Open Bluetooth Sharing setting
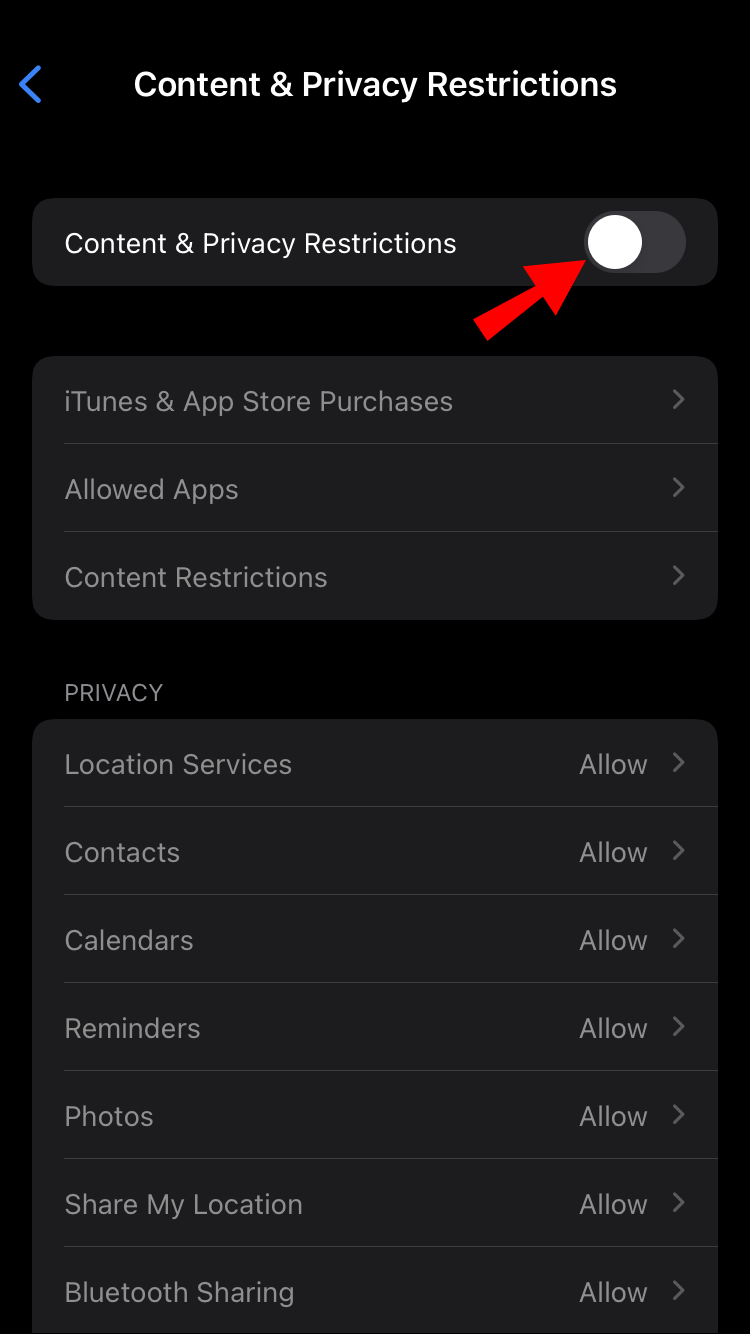The image size is (750, 1334). 375,1292
